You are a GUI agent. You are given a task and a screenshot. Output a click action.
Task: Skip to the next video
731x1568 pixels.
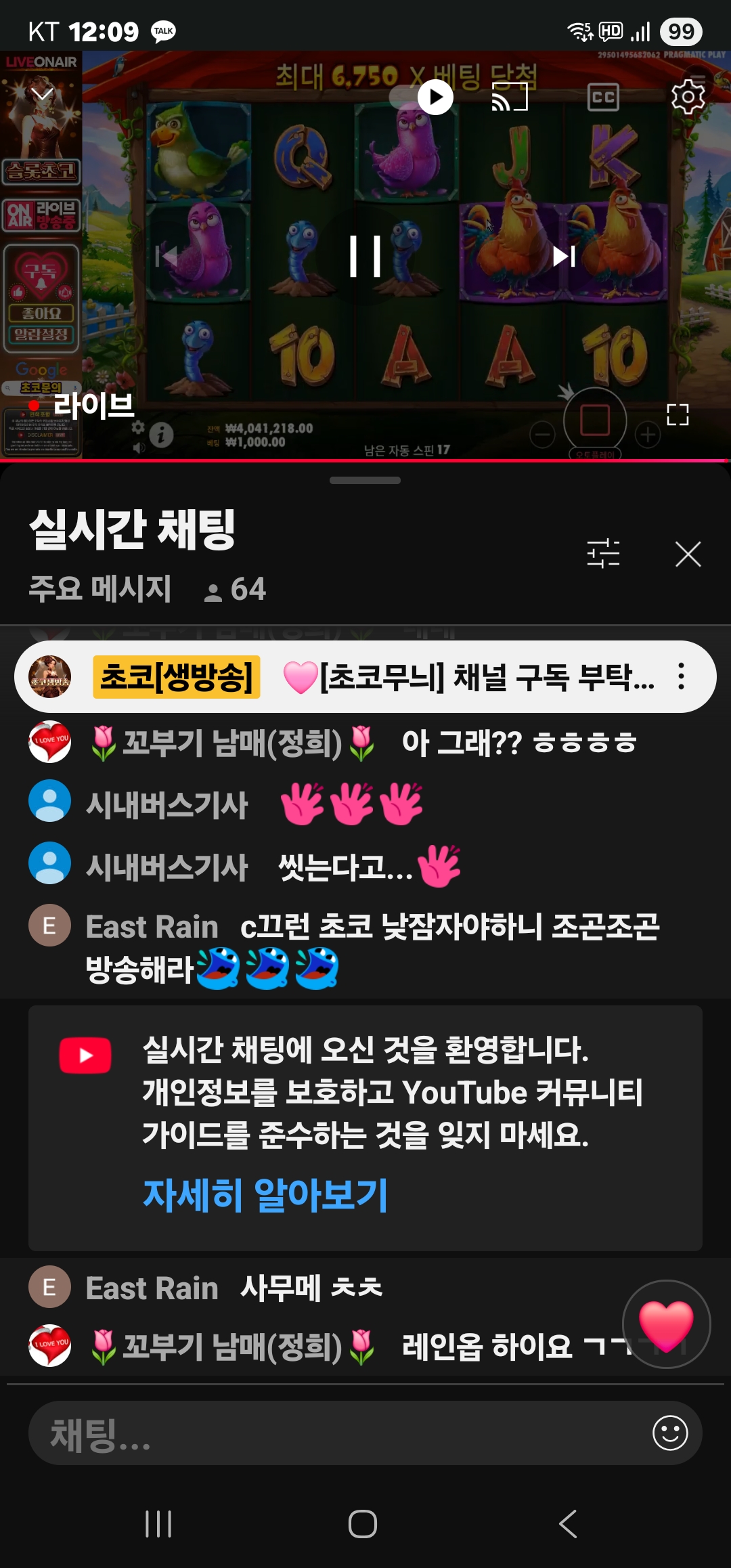pyautogui.click(x=563, y=256)
